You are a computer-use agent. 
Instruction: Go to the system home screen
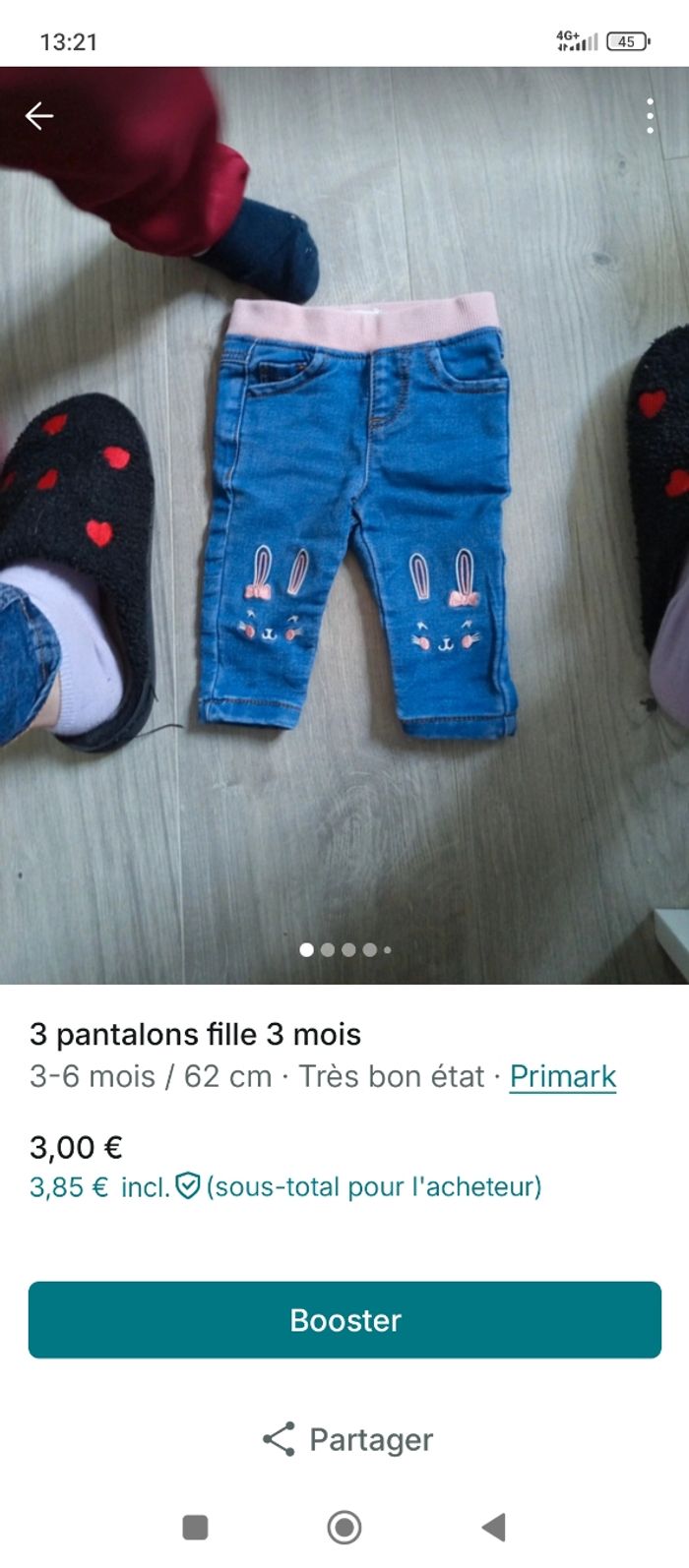click(344, 1527)
